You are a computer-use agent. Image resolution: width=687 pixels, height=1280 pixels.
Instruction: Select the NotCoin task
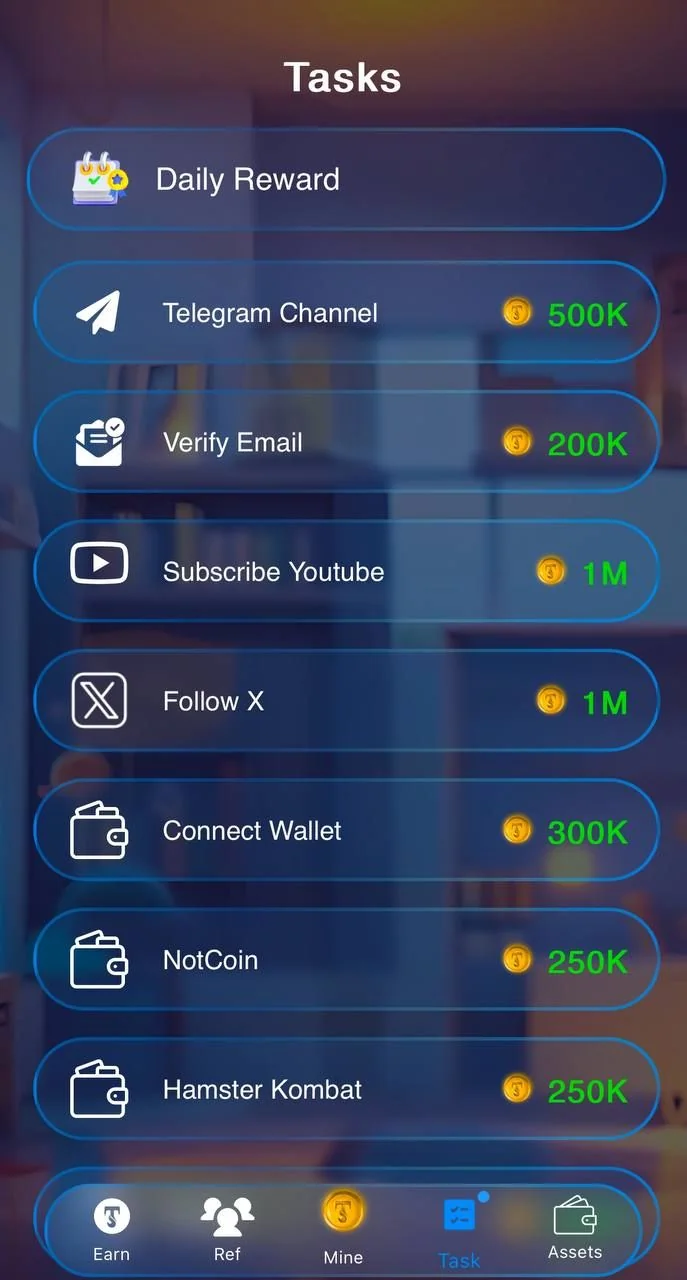coord(346,960)
